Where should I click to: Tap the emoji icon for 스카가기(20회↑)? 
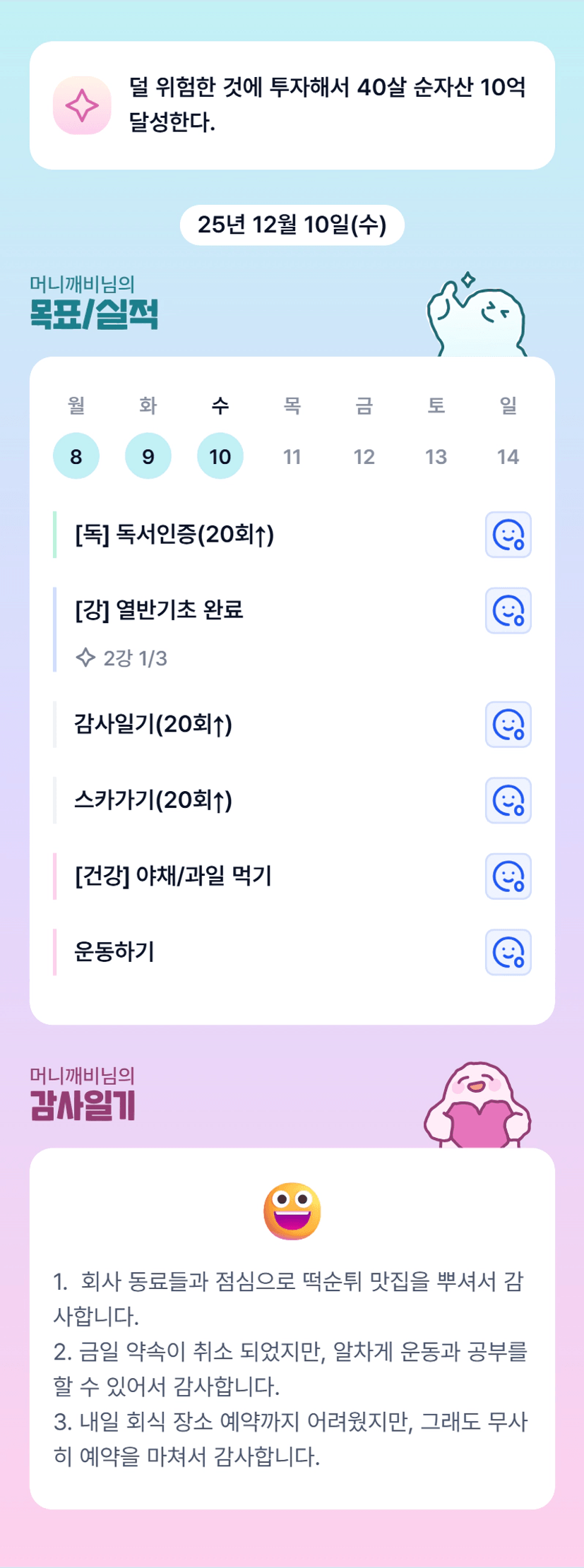point(508,800)
